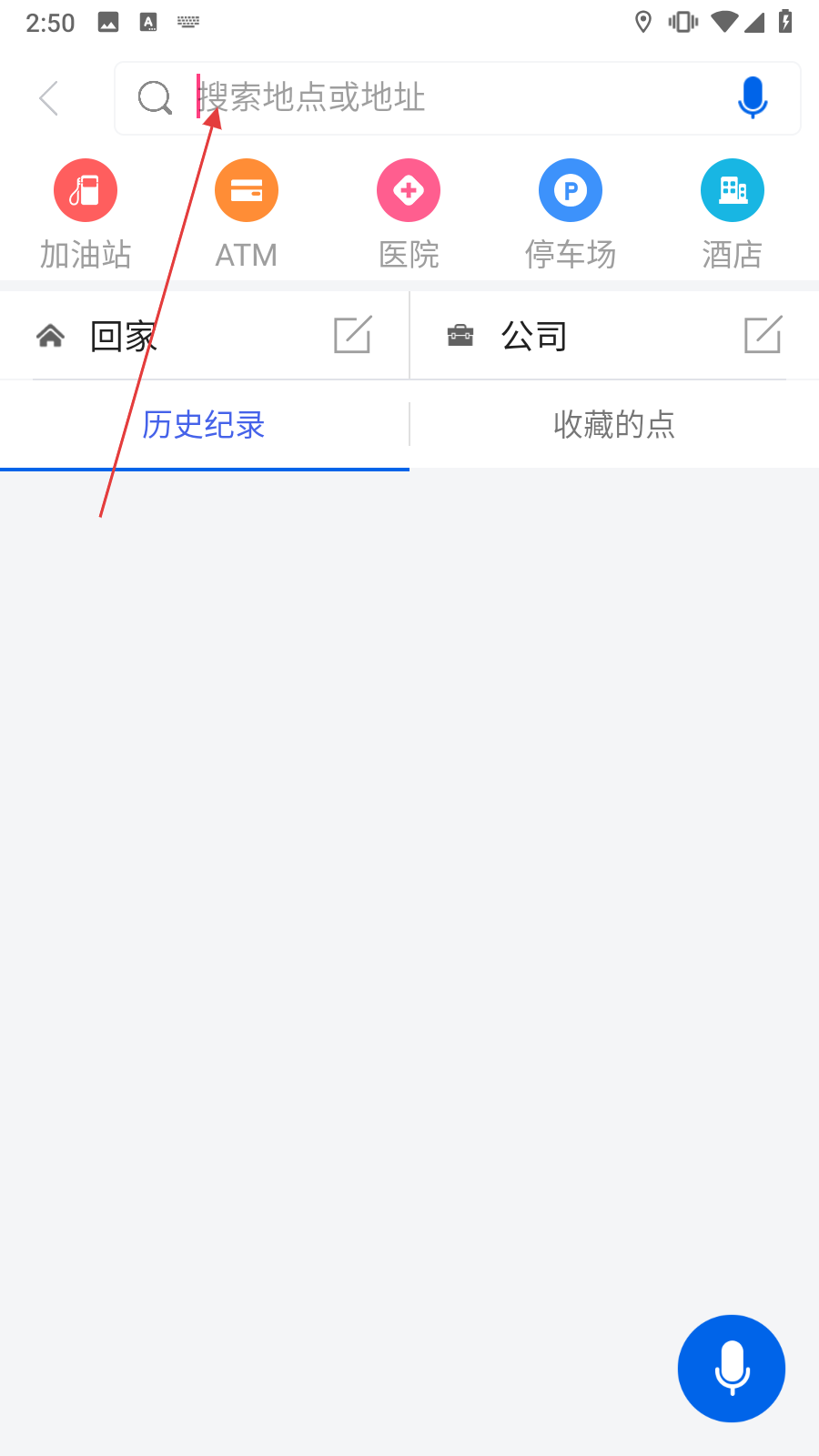Start voice input with blue floating microphone
The image size is (819, 1456).
[732, 1369]
